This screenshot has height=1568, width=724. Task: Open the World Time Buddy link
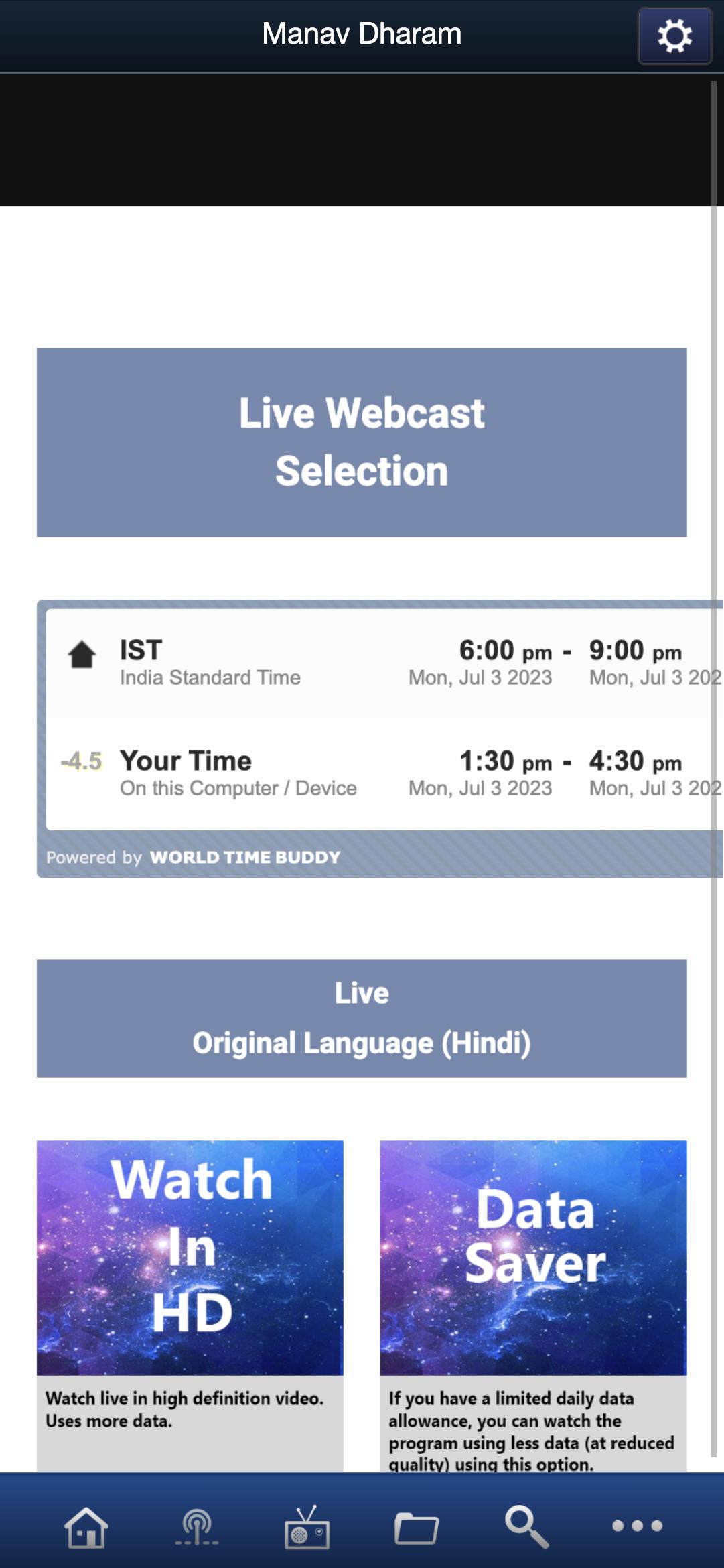(x=245, y=857)
